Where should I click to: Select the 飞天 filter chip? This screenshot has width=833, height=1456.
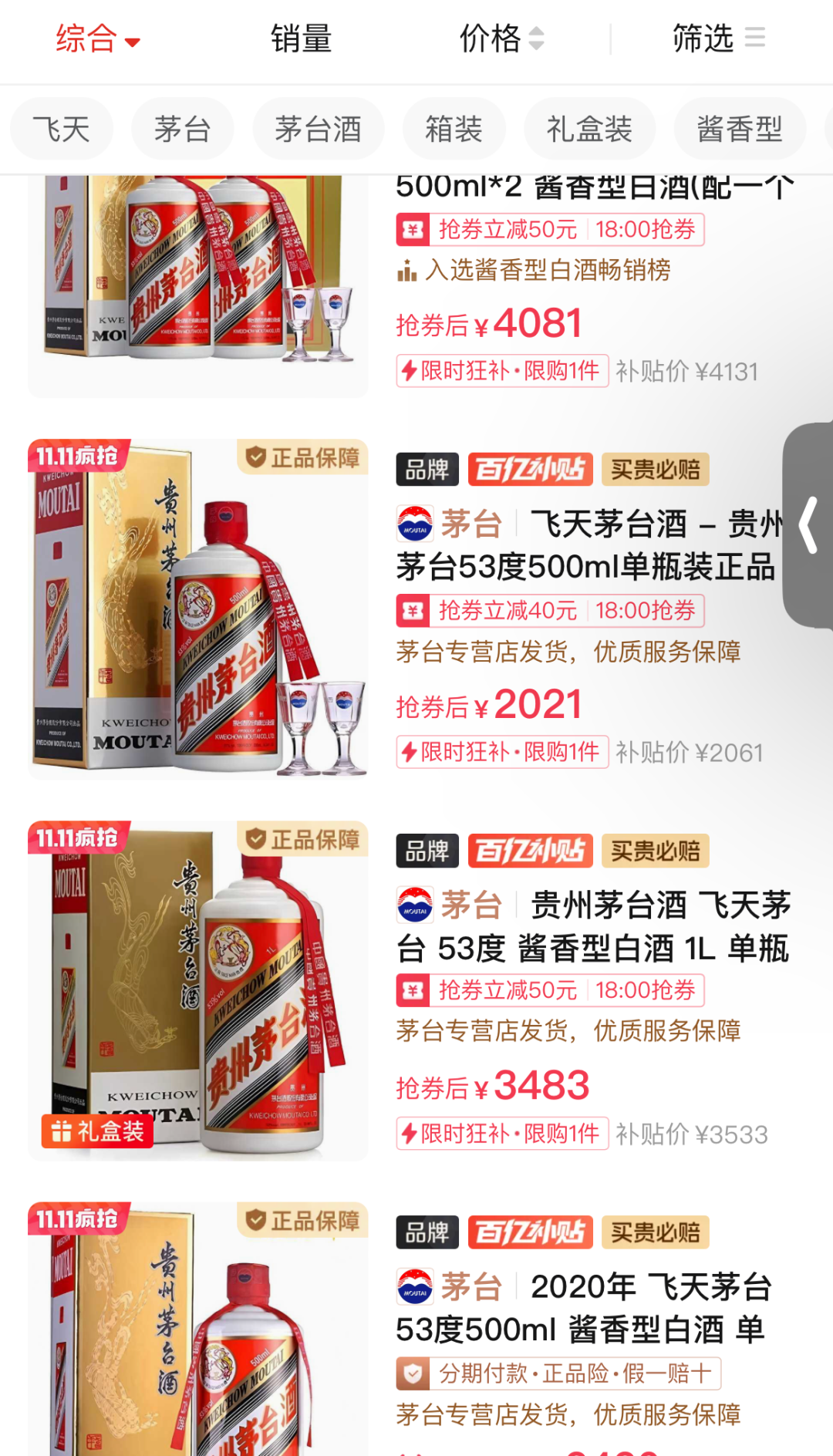pyautogui.click(x=62, y=129)
